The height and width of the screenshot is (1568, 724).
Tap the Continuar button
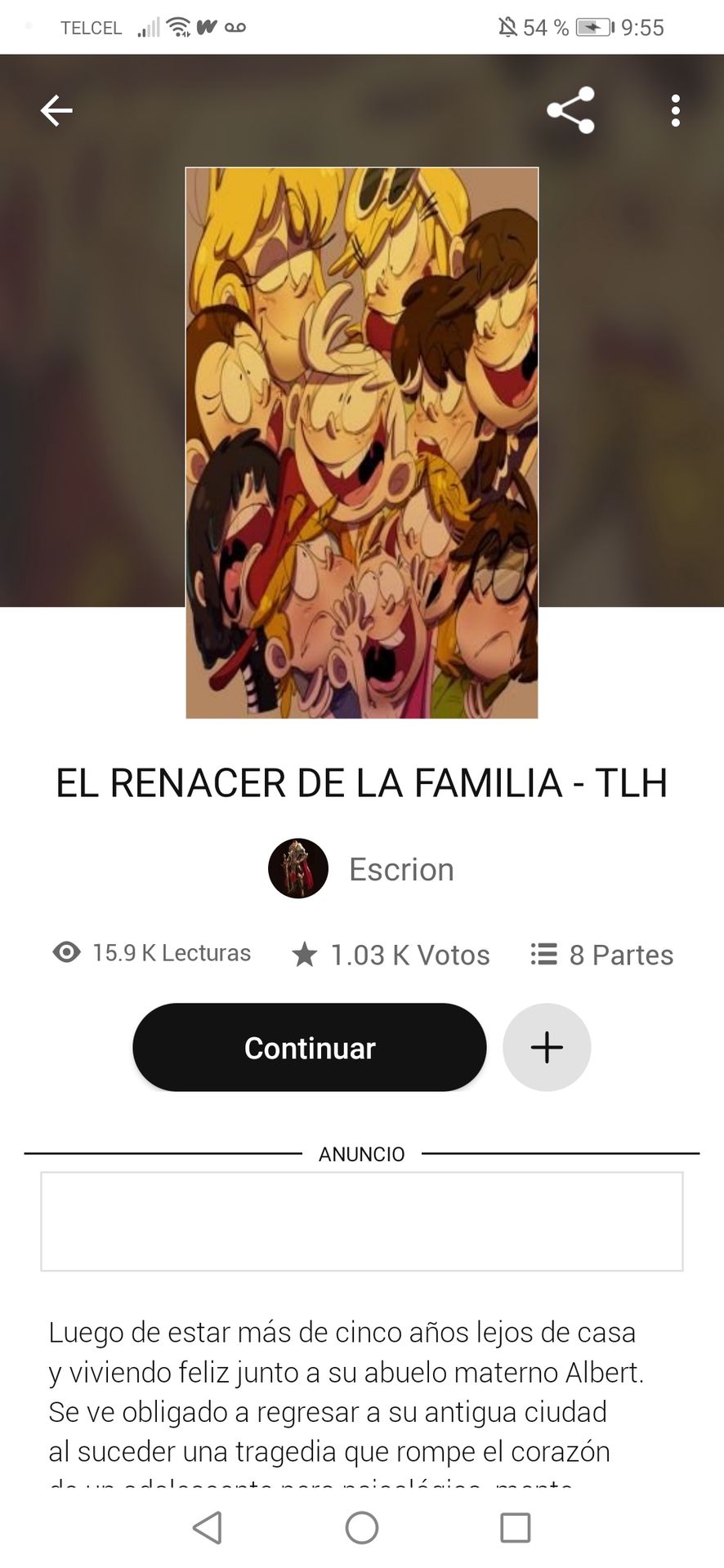pyautogui.click(x=310, y=1047)
